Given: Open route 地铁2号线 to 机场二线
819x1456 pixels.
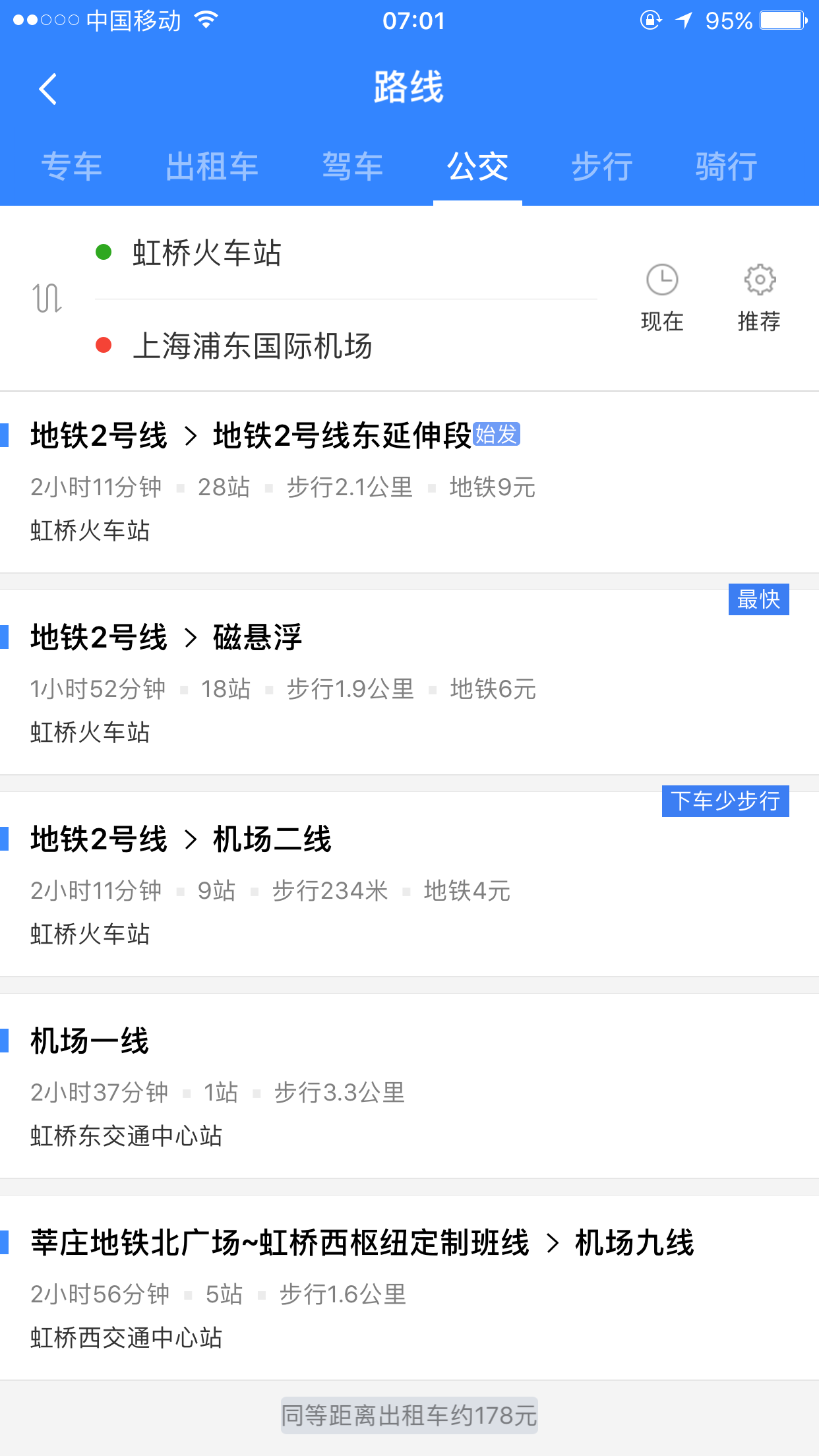Looking at the screenshot, I should 409,884.
